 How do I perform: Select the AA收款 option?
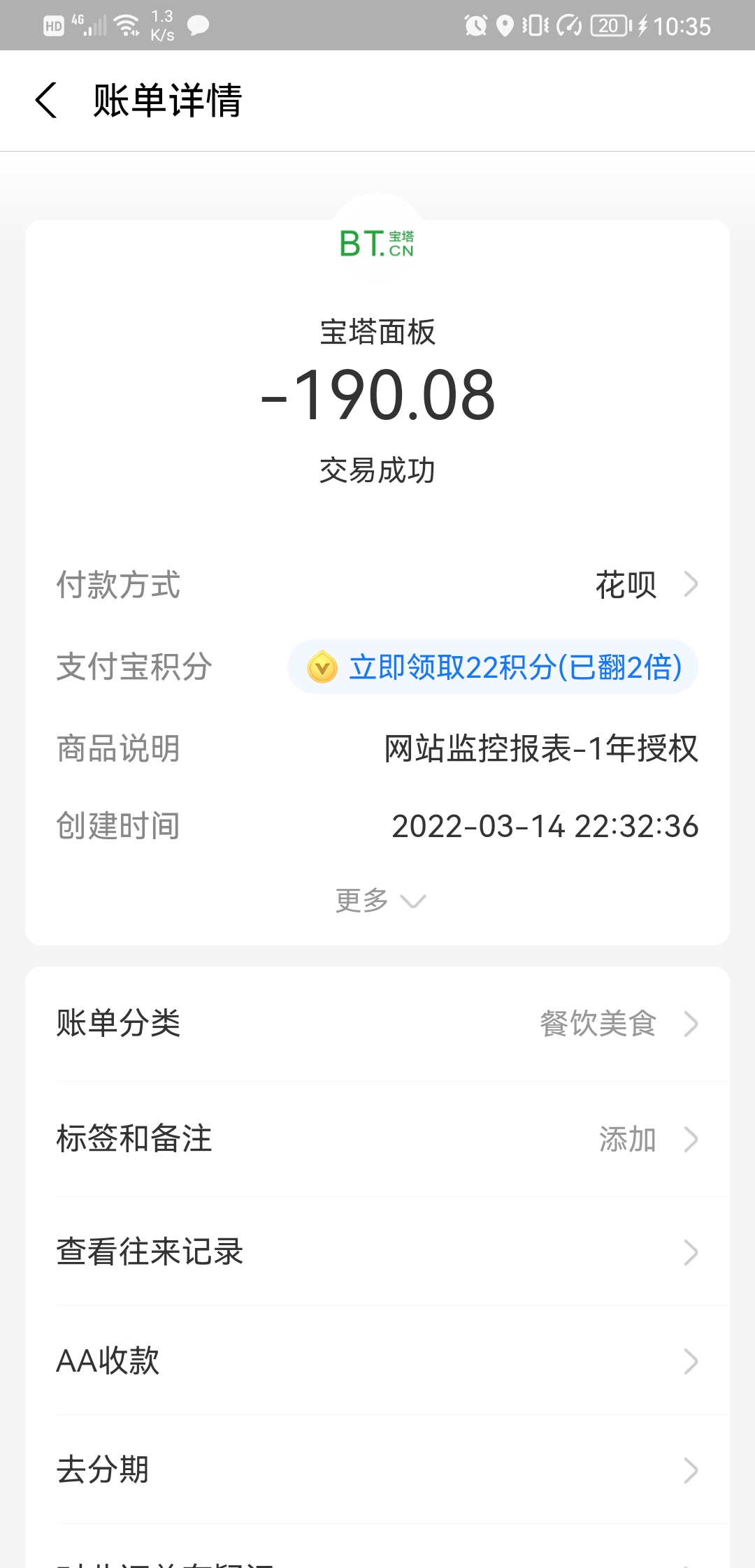click(x=377, y=1361)
